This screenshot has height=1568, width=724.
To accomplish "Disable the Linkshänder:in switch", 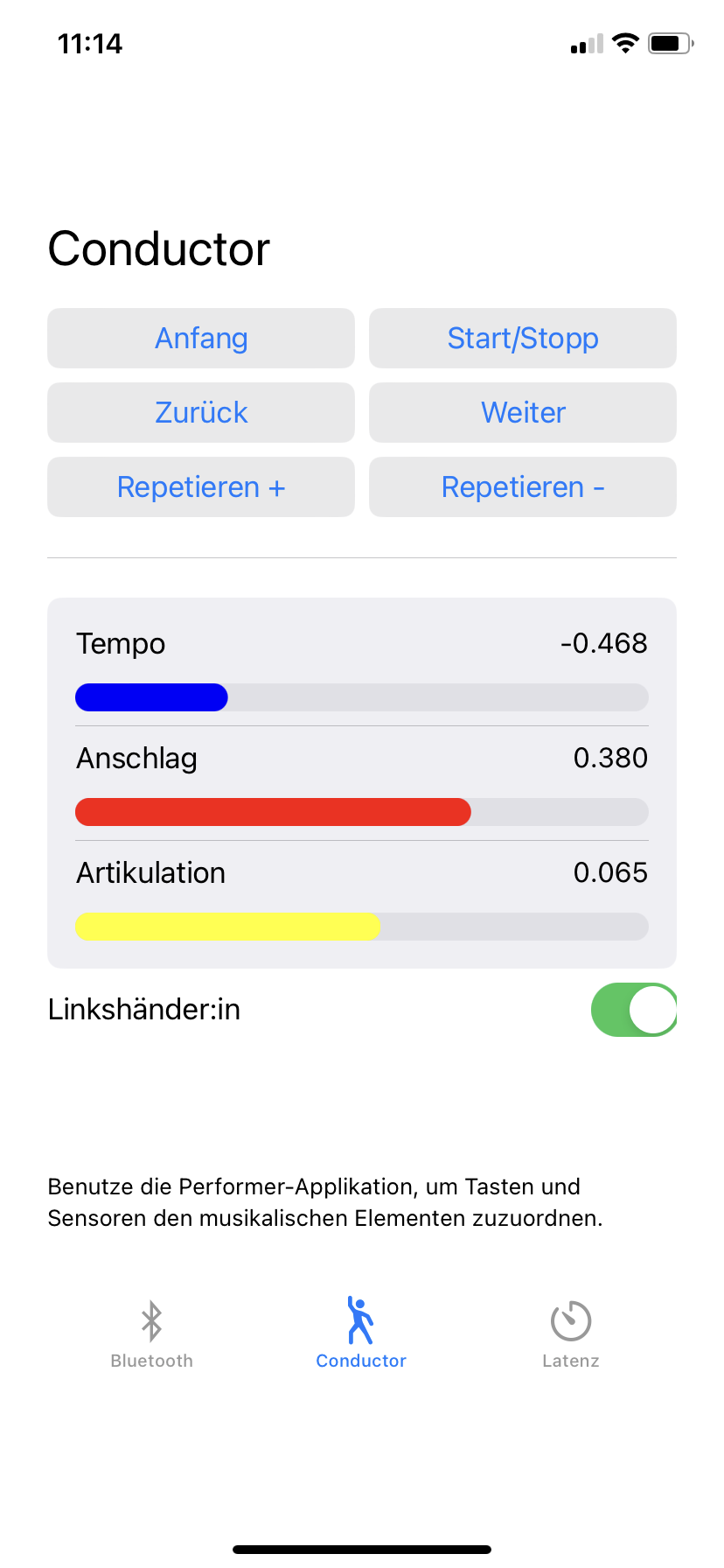I will (634, 1010).
